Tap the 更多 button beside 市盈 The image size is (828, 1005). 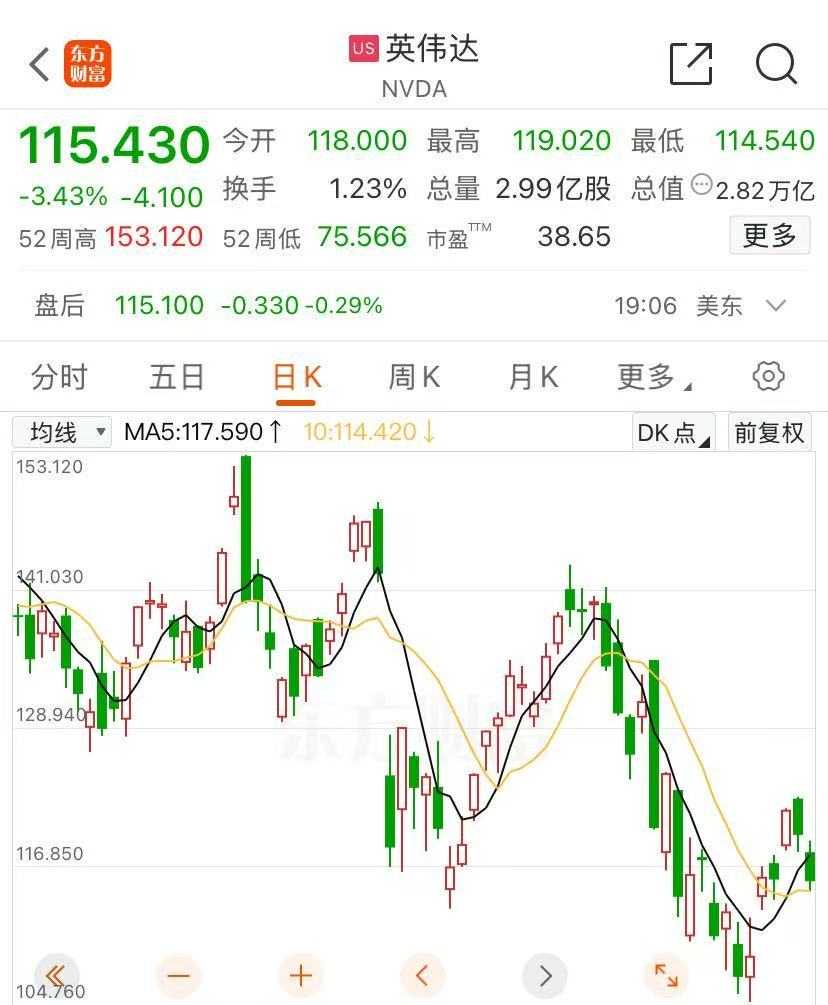[769, 236]
